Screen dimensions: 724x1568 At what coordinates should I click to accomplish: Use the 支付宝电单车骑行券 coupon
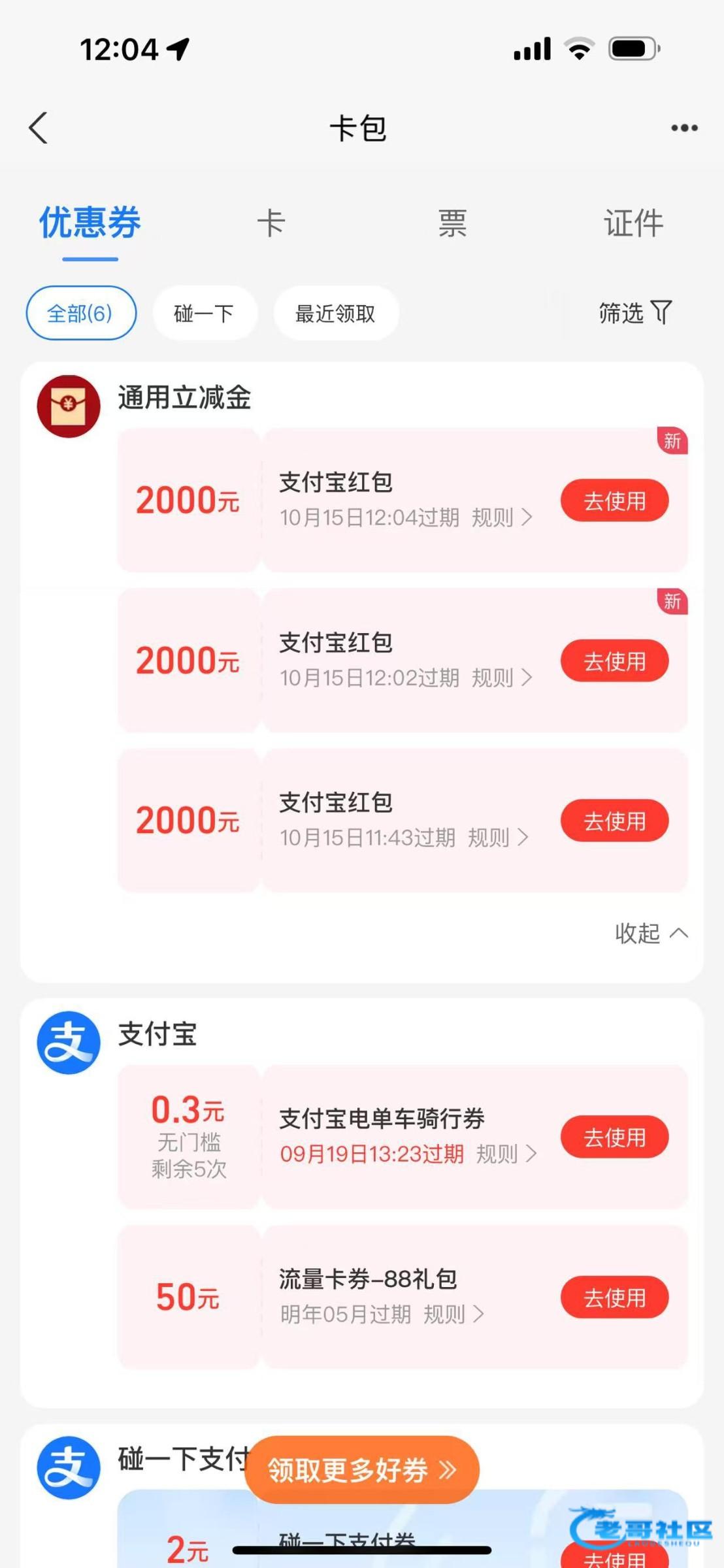click(614, 1137)
